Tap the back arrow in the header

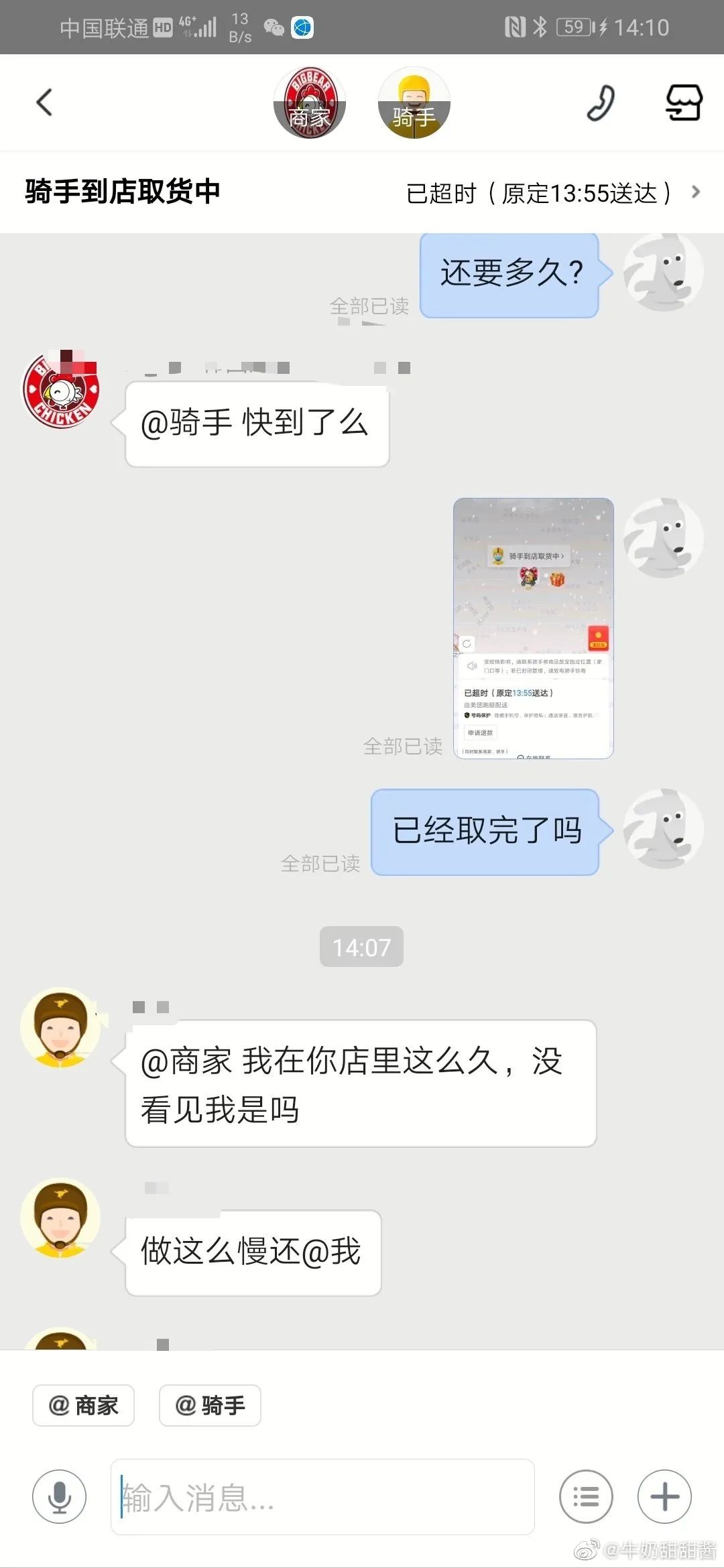(44, 102)
